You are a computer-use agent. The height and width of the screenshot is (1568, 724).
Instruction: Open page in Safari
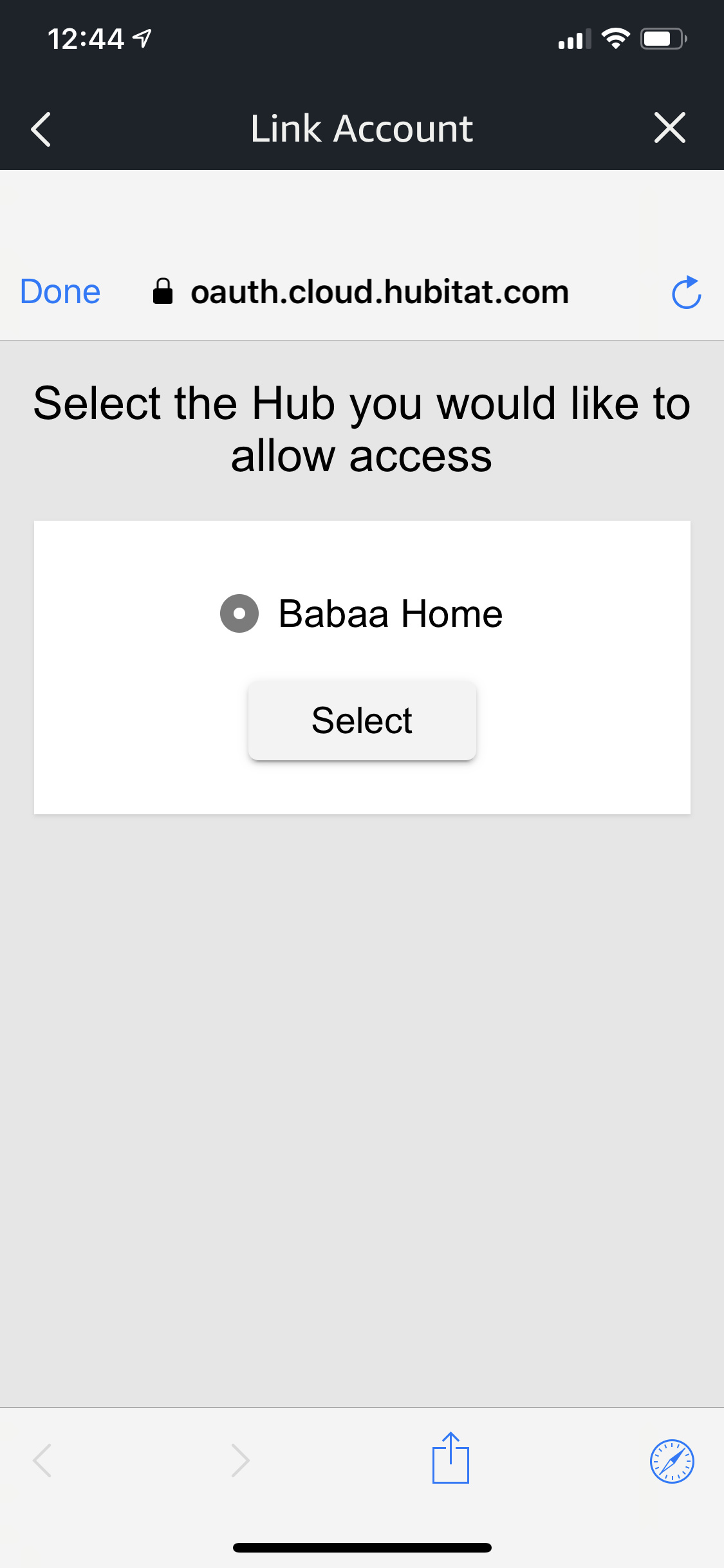click(672, 1461)
